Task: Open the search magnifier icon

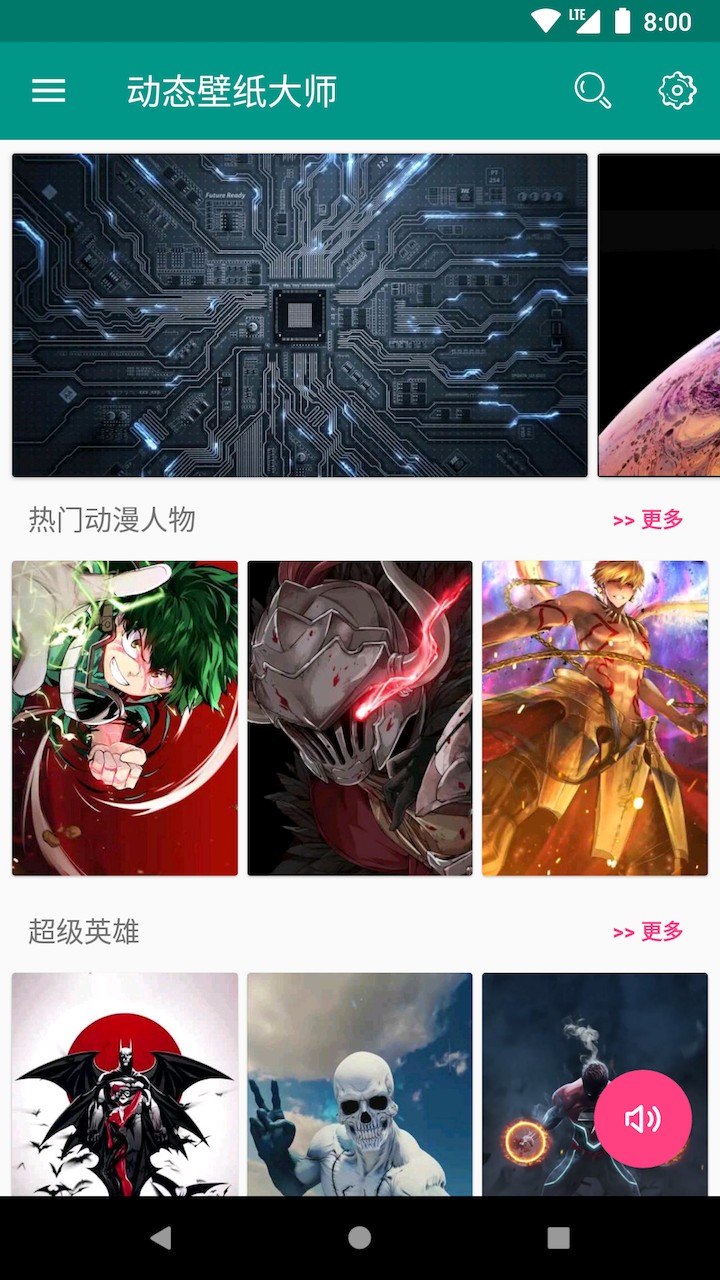Action: click(592, 91)
